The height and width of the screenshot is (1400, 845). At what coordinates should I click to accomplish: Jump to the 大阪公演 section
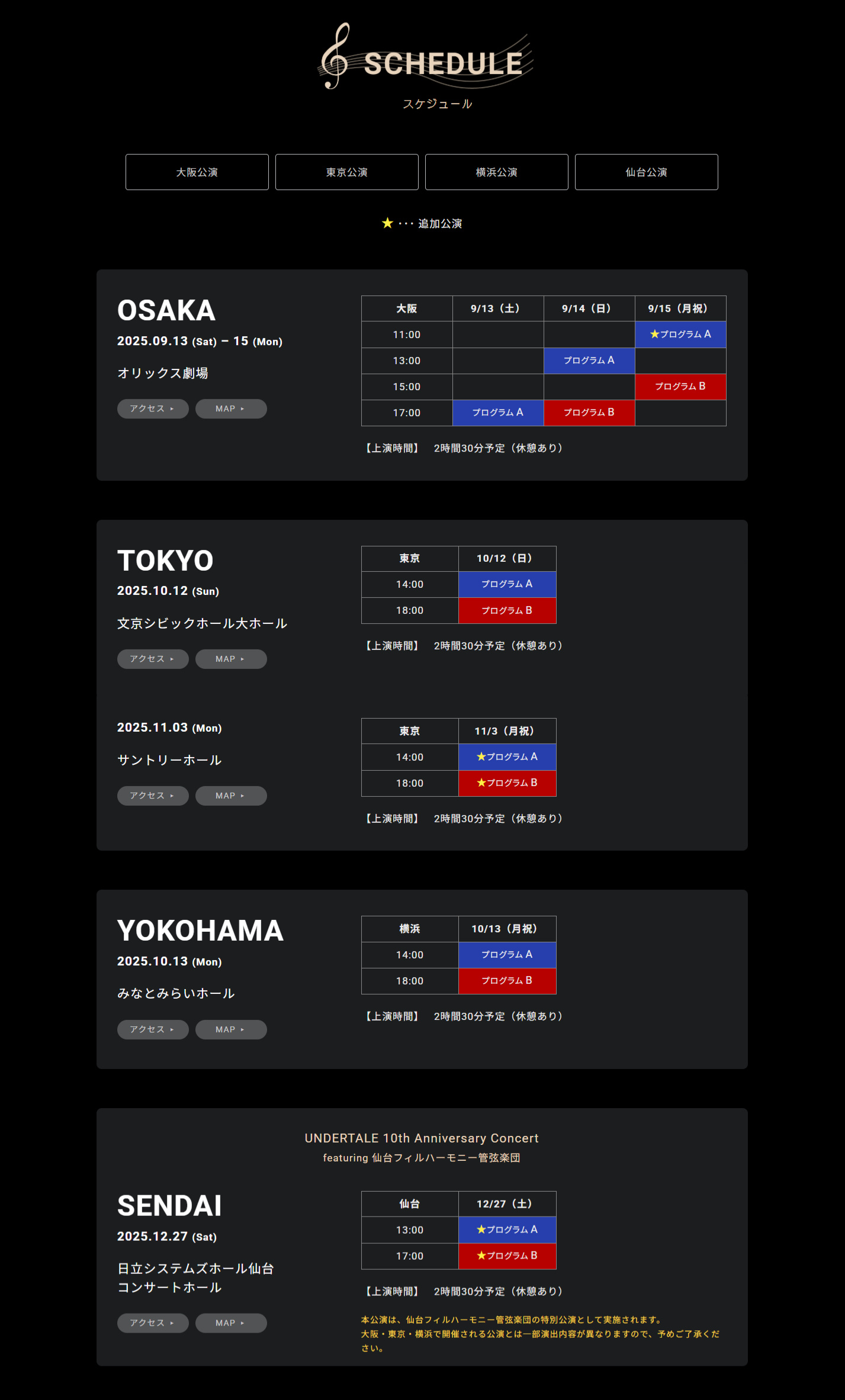point(197,172)
